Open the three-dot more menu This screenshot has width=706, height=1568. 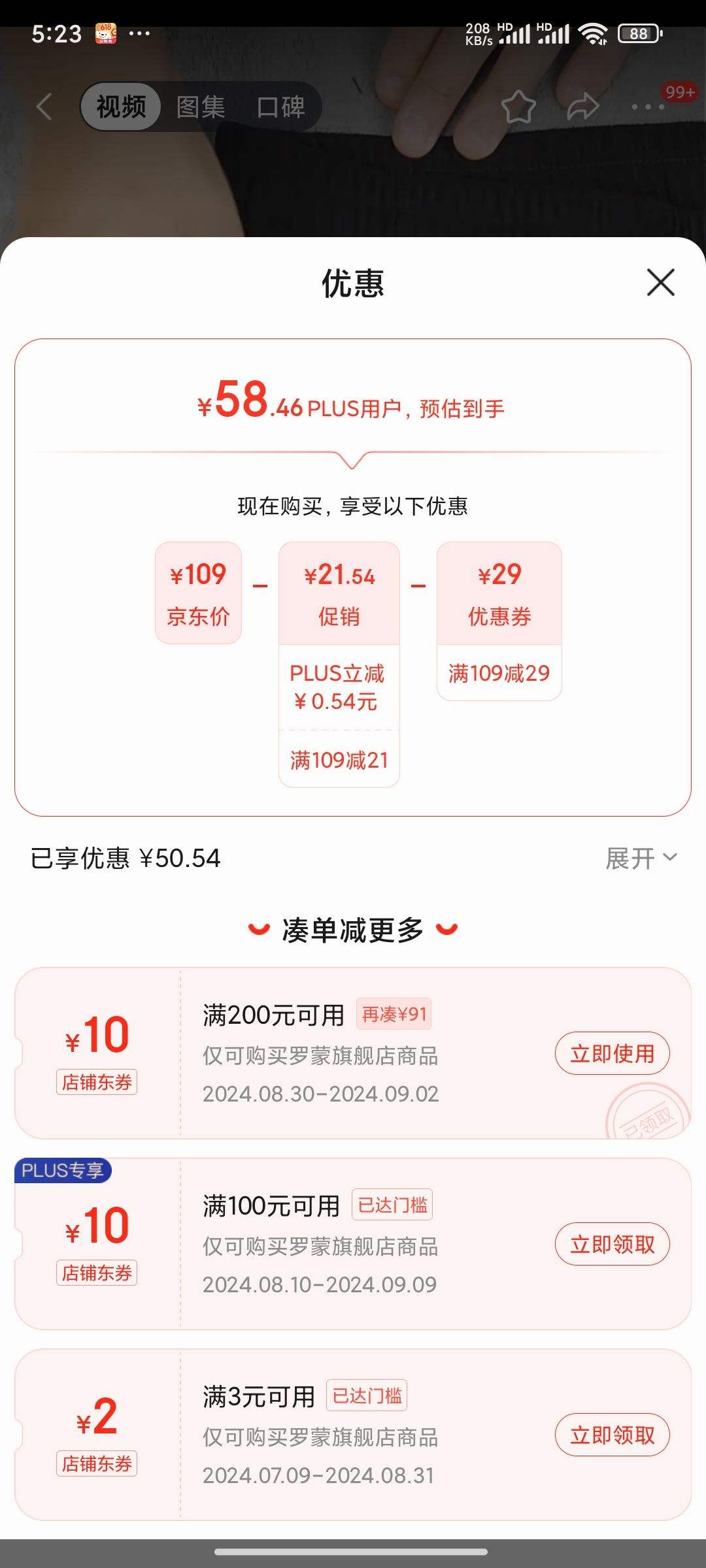click(647, 106)
